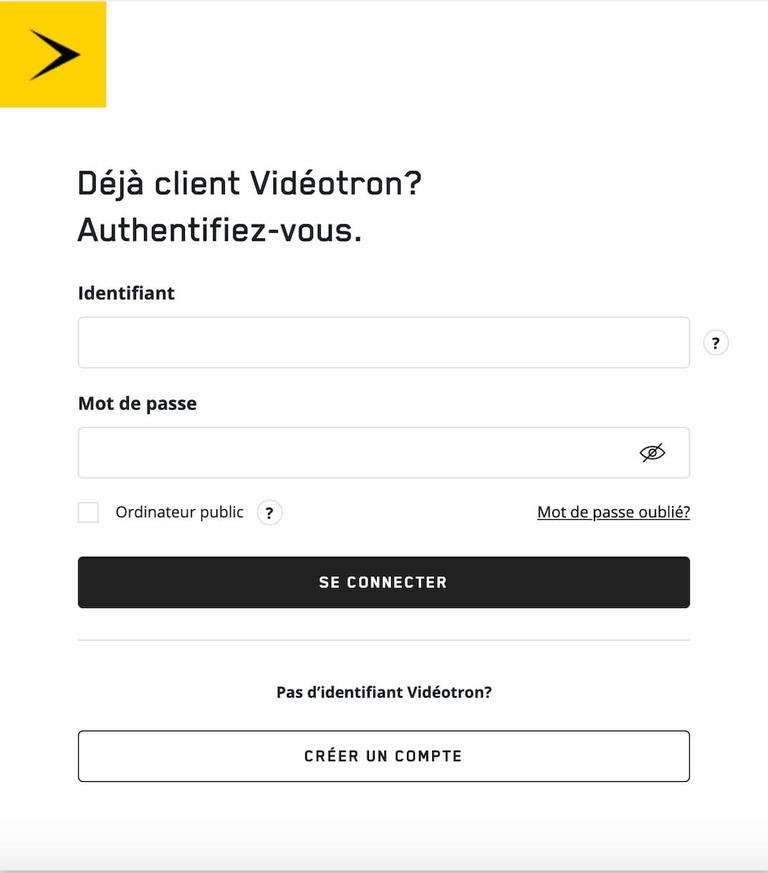
Task: Open the Mot de passe oublié? link
Action: pyautogui.click(x=613, y=512)
